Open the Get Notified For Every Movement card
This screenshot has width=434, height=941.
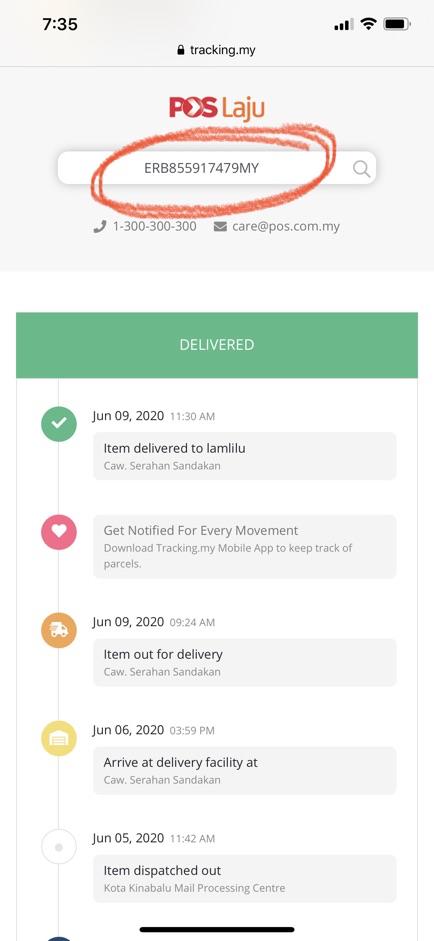pos(244,546)
